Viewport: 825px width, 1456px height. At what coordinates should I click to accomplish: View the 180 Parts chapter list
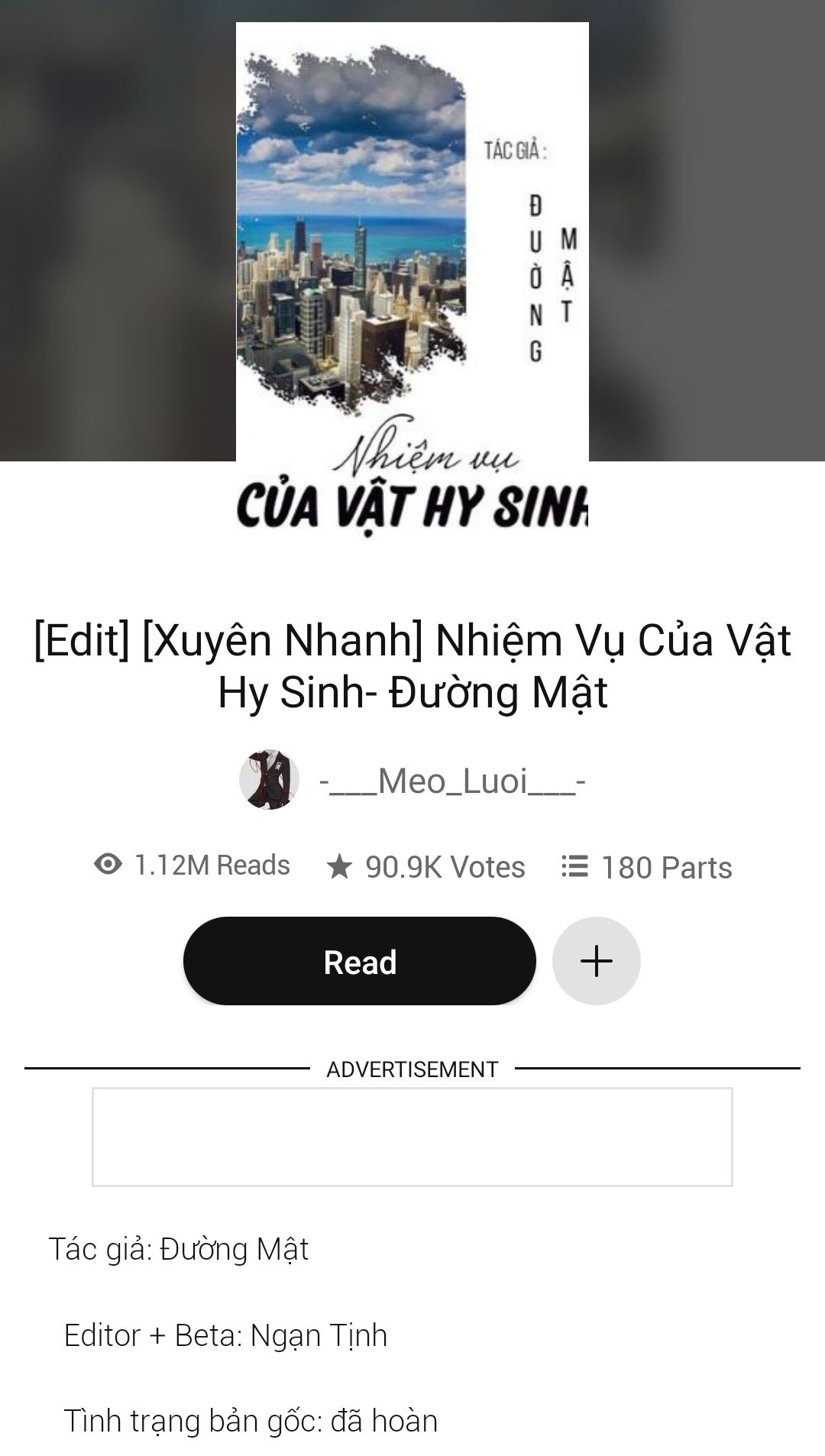(x=647, y=867)
